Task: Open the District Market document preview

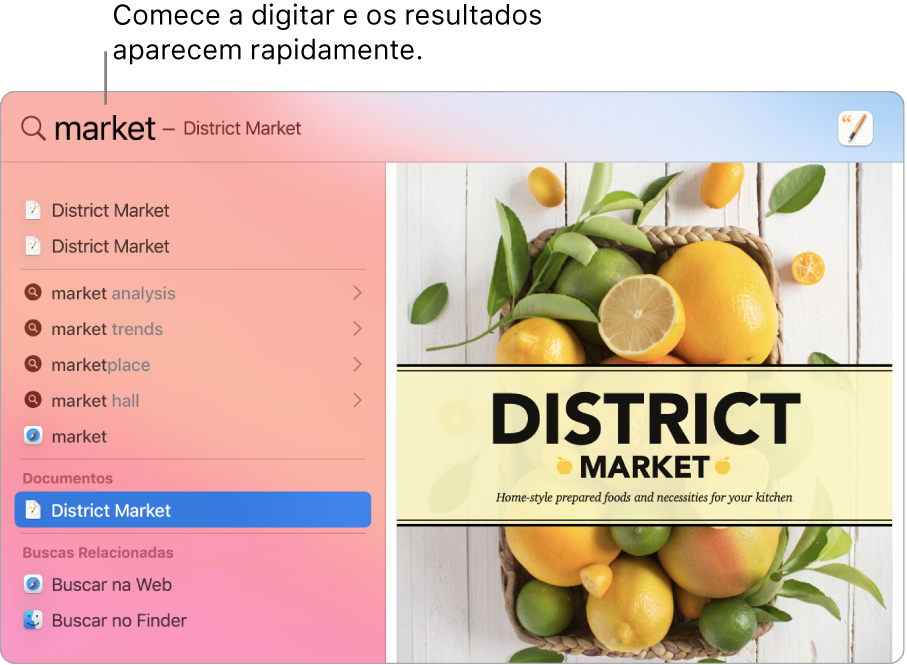Action: [644, 412]
